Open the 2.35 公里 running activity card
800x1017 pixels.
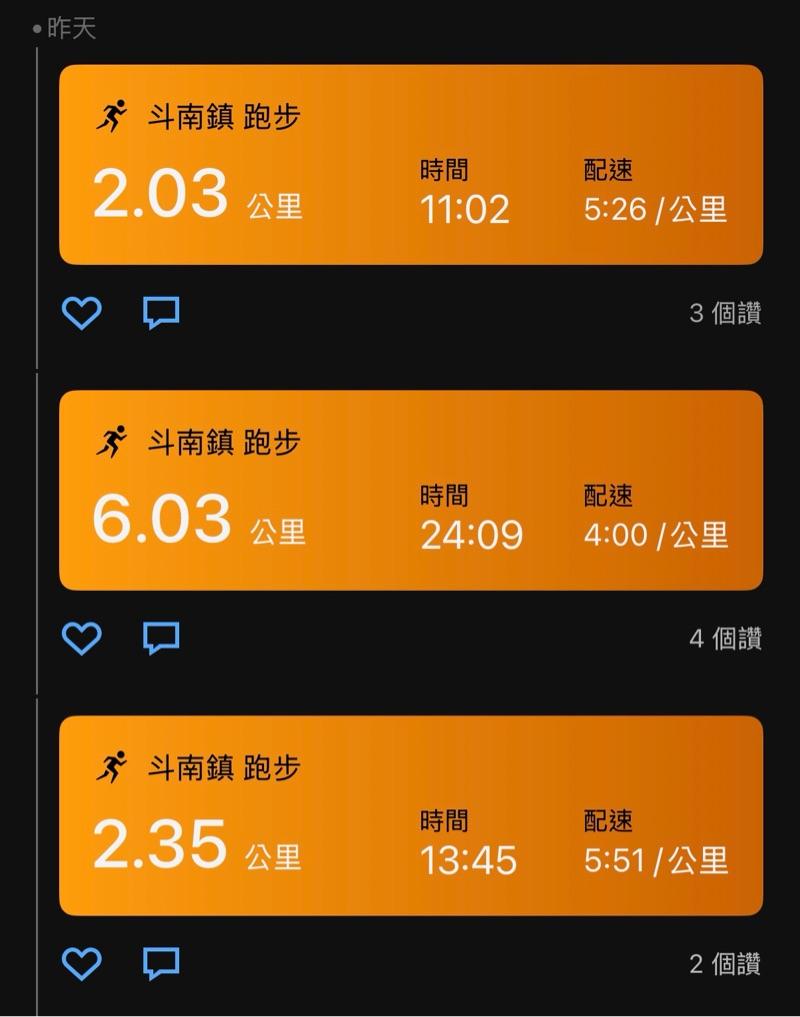pyautogui.click(x=410, y=815)
